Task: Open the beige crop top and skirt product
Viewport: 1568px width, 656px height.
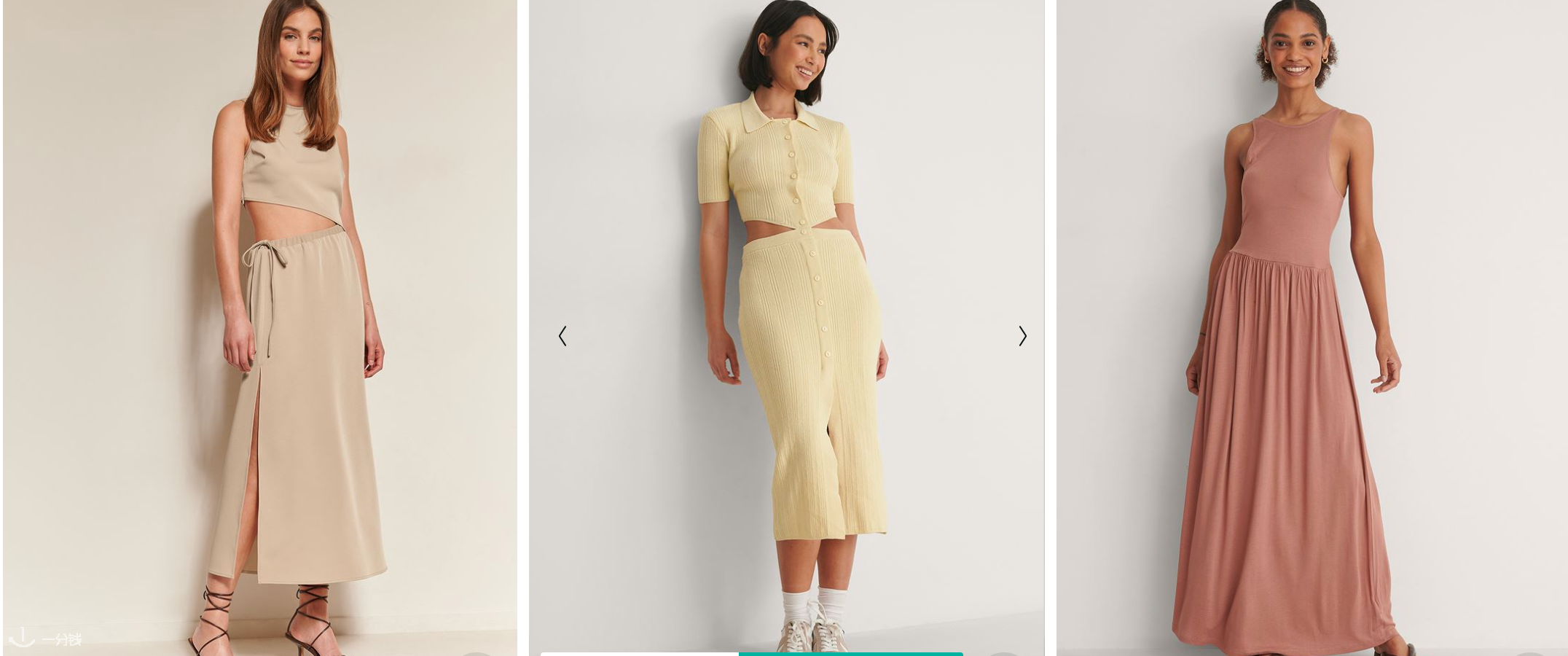Action: click(259, 328)
